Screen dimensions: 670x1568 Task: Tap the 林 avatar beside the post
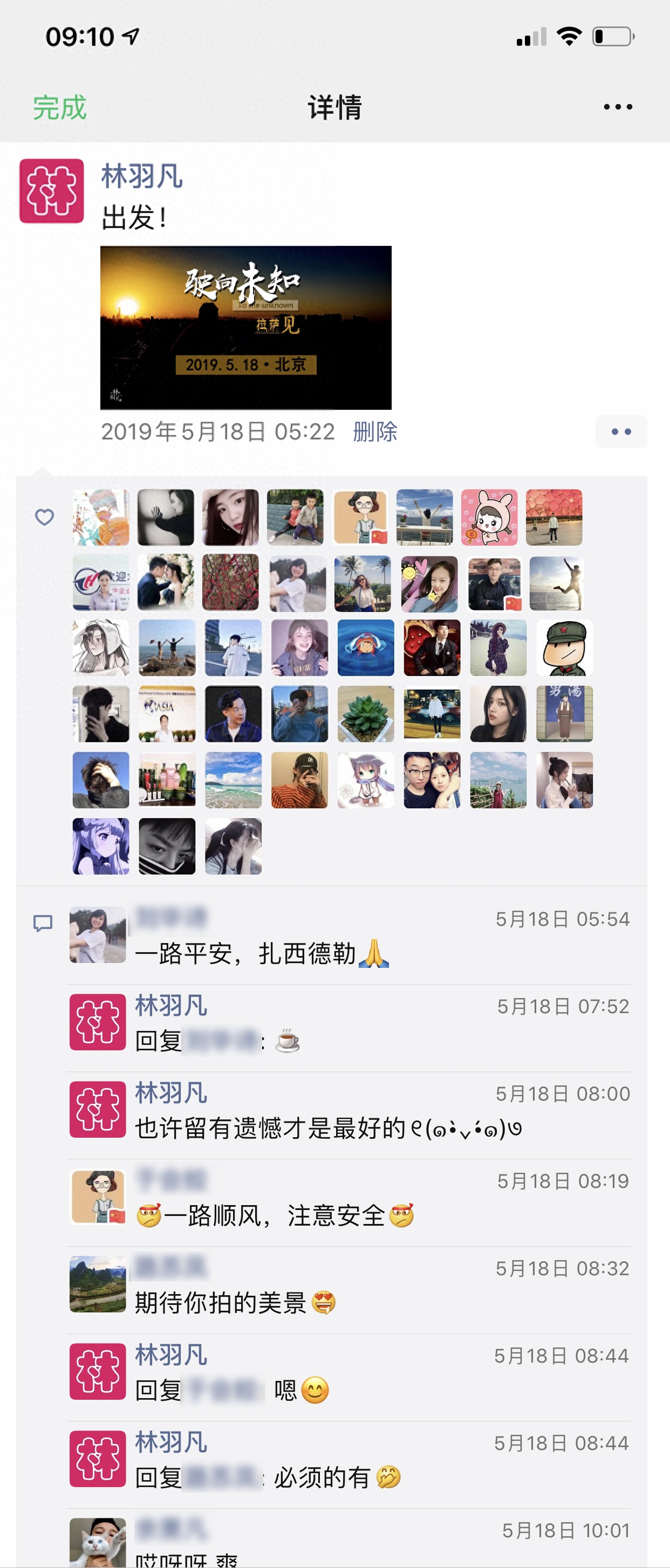52,191
